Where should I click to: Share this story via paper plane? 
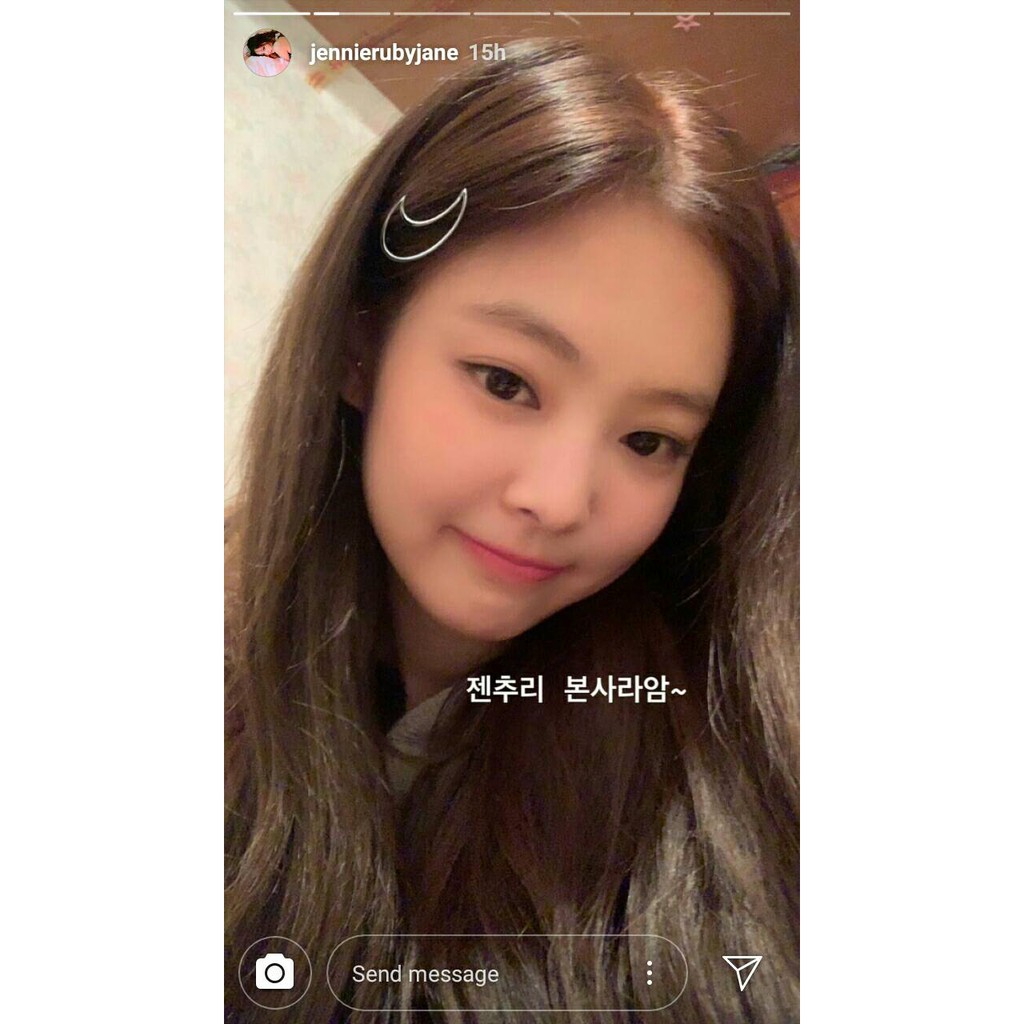click(742, 972)
